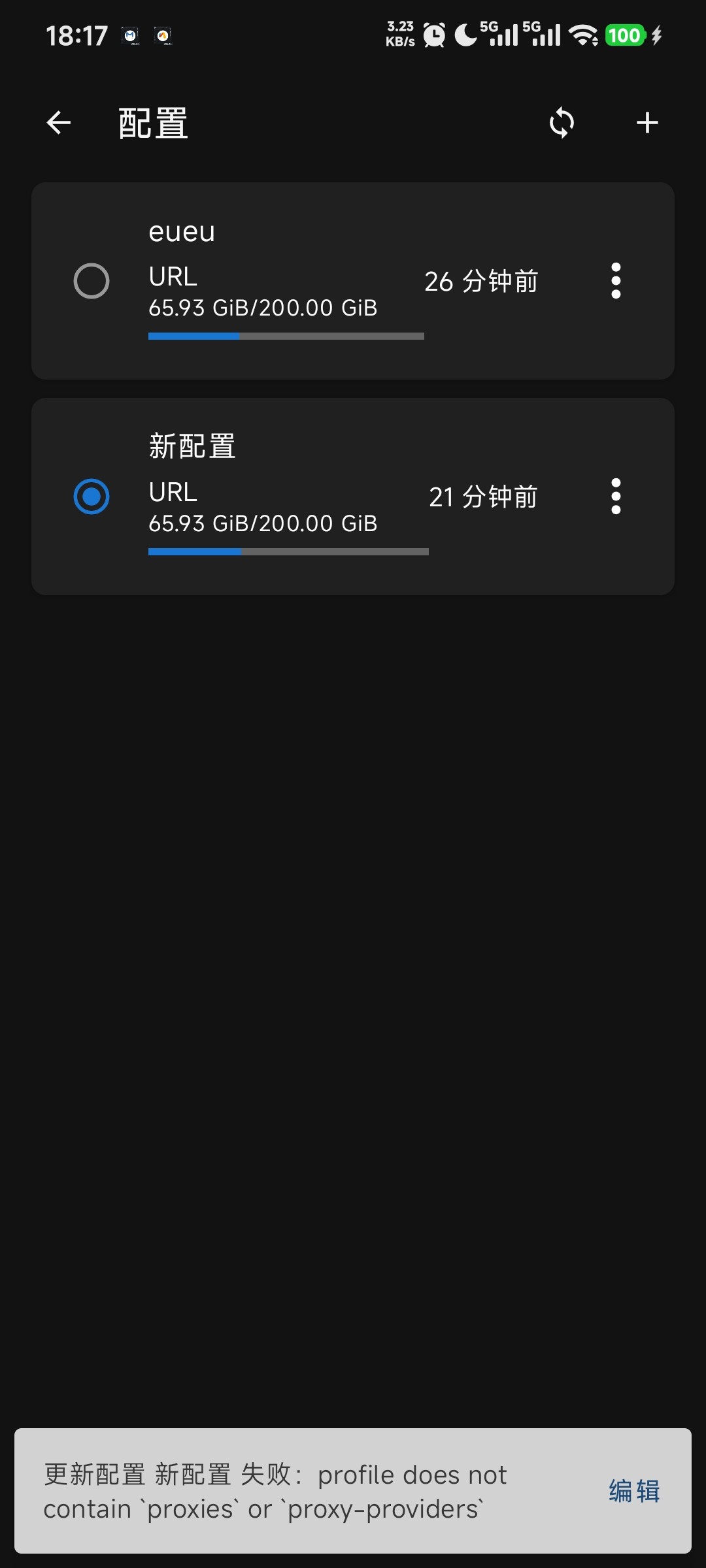The width and height of the screenshot is (706, 1568).
Task: Refresh all profiles with the sync icon
Action: coord(562,123)
